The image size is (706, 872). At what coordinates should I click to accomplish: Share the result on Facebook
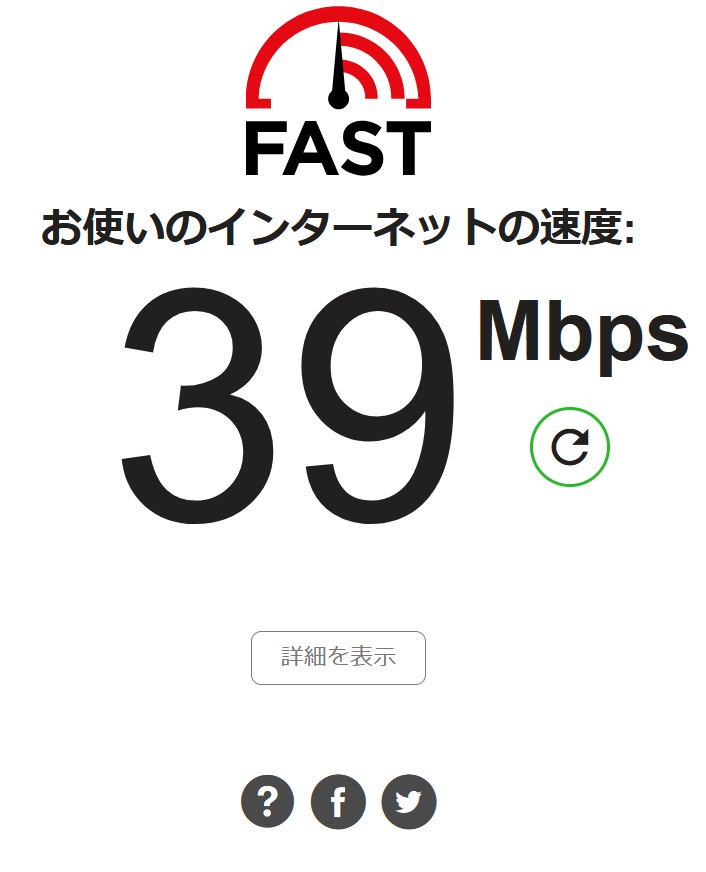(338, 801)
